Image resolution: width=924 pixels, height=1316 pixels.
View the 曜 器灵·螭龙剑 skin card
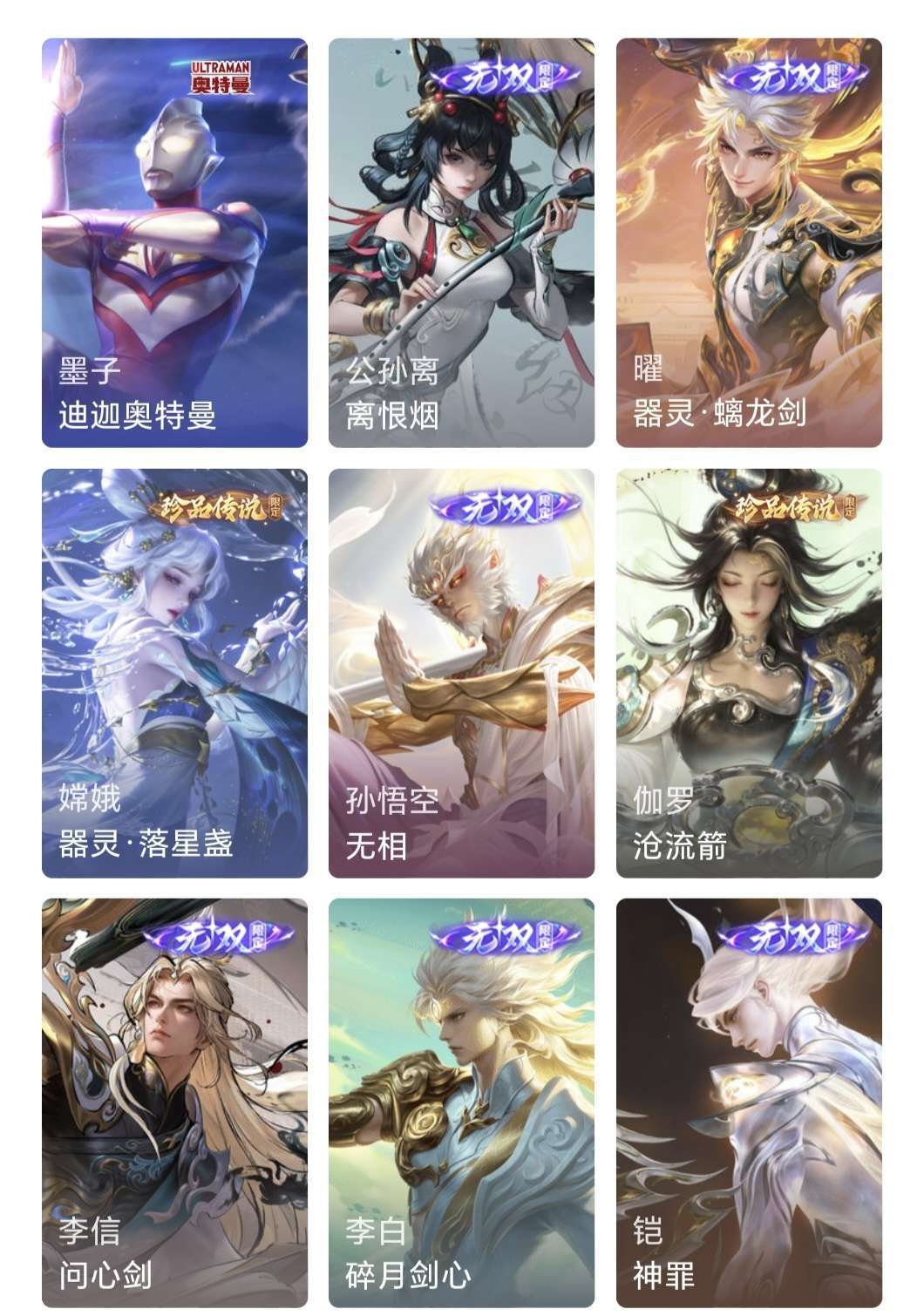pyautogui.click(x=749, y=242)
